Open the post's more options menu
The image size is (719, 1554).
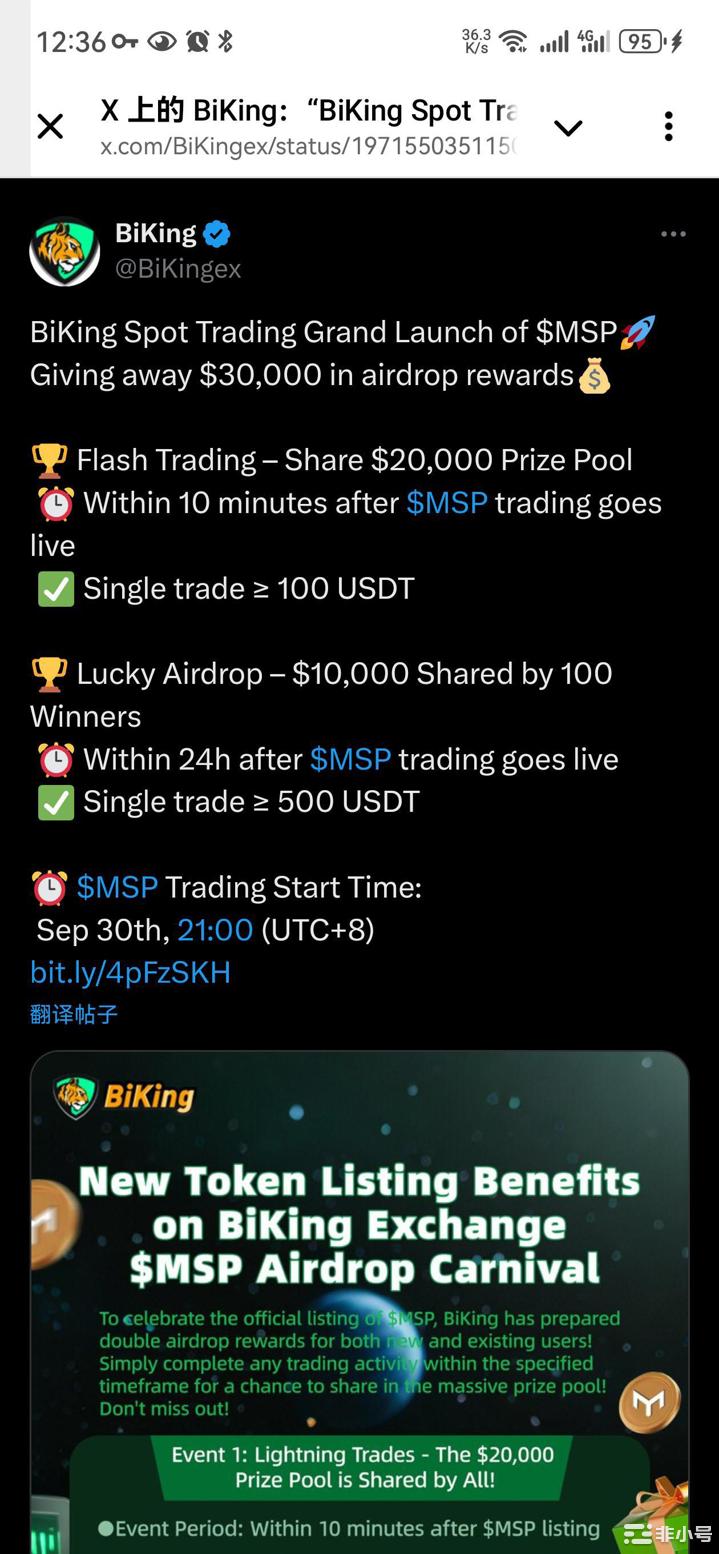pyautogui.click(x=673, y=234)
